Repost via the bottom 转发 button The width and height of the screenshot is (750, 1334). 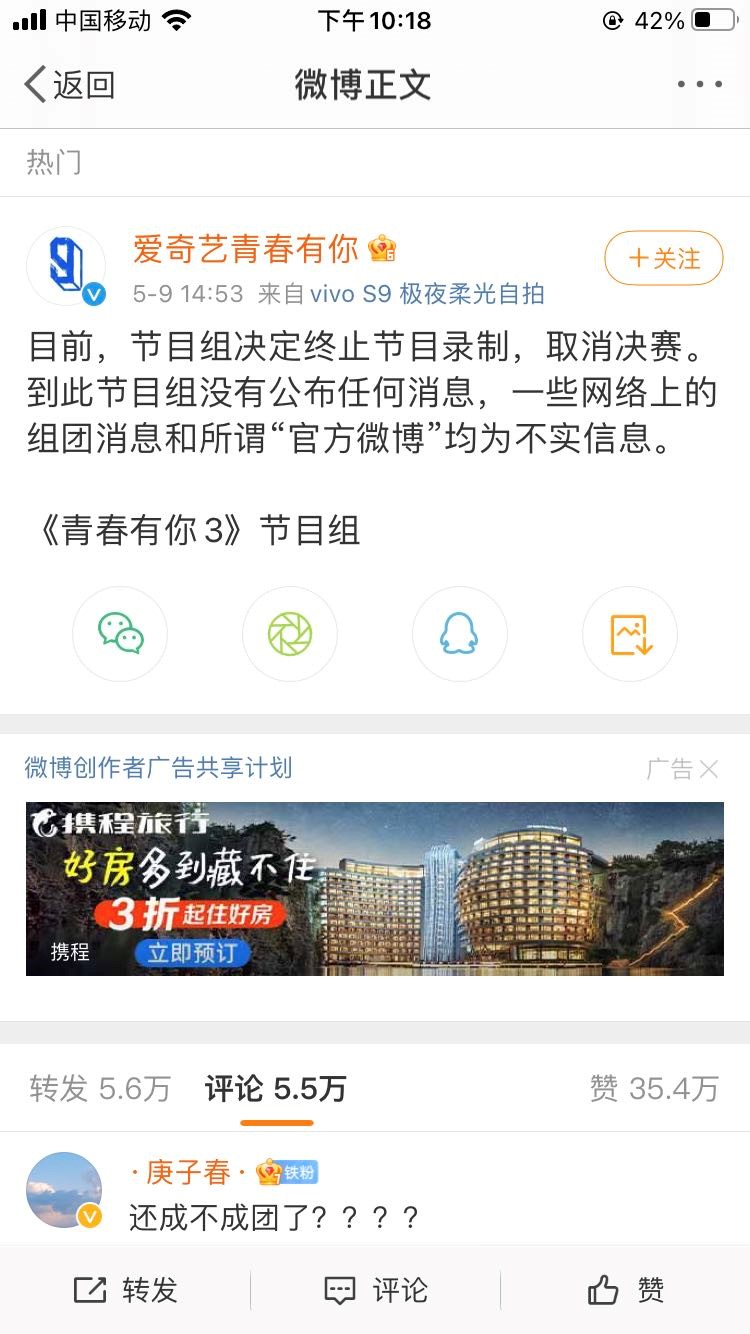coord(125,1290)
